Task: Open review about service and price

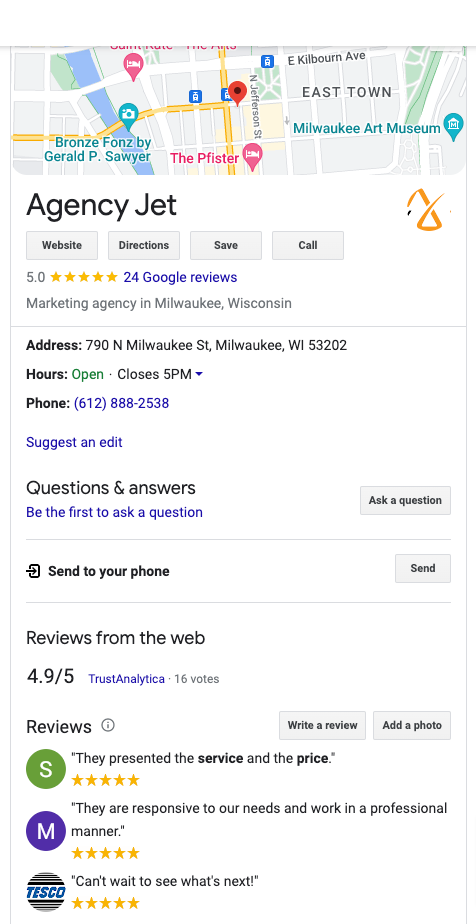Action: pyautogui.click(x=203, y=758)
